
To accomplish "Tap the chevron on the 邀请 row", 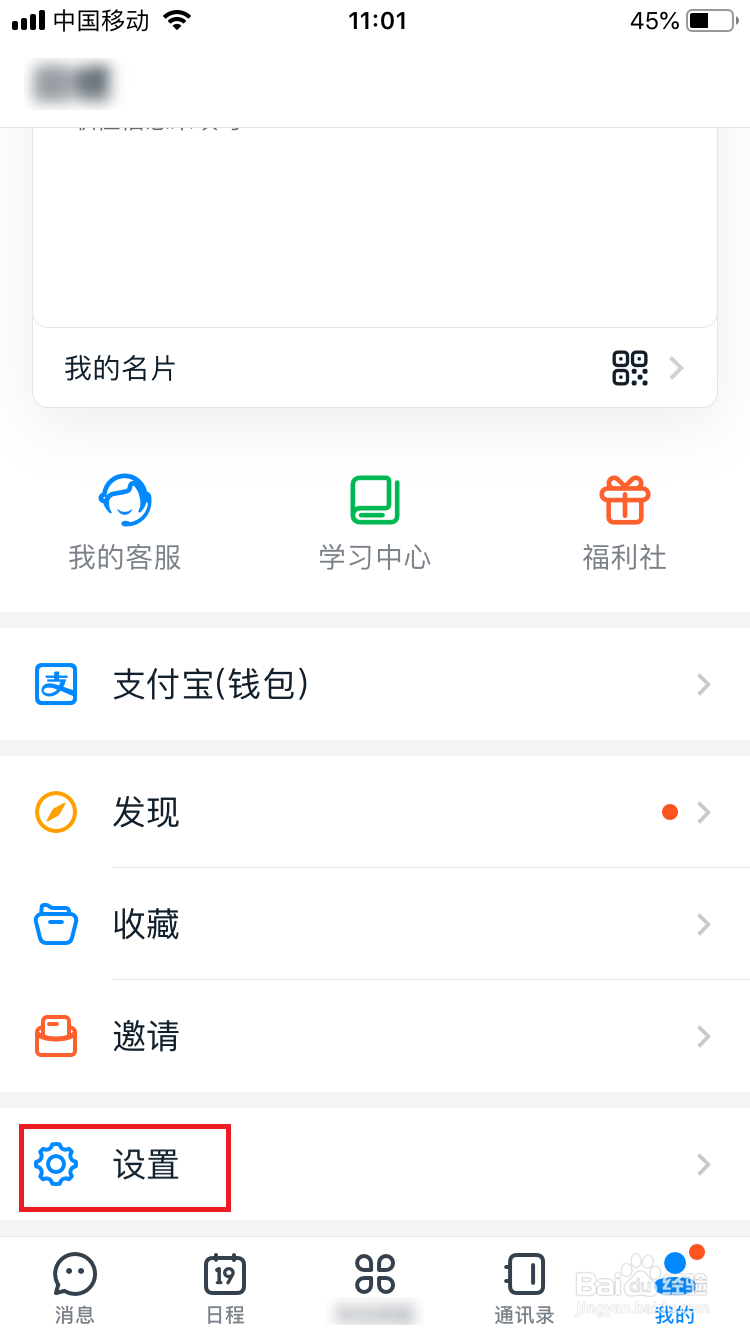I will 703,1036.
